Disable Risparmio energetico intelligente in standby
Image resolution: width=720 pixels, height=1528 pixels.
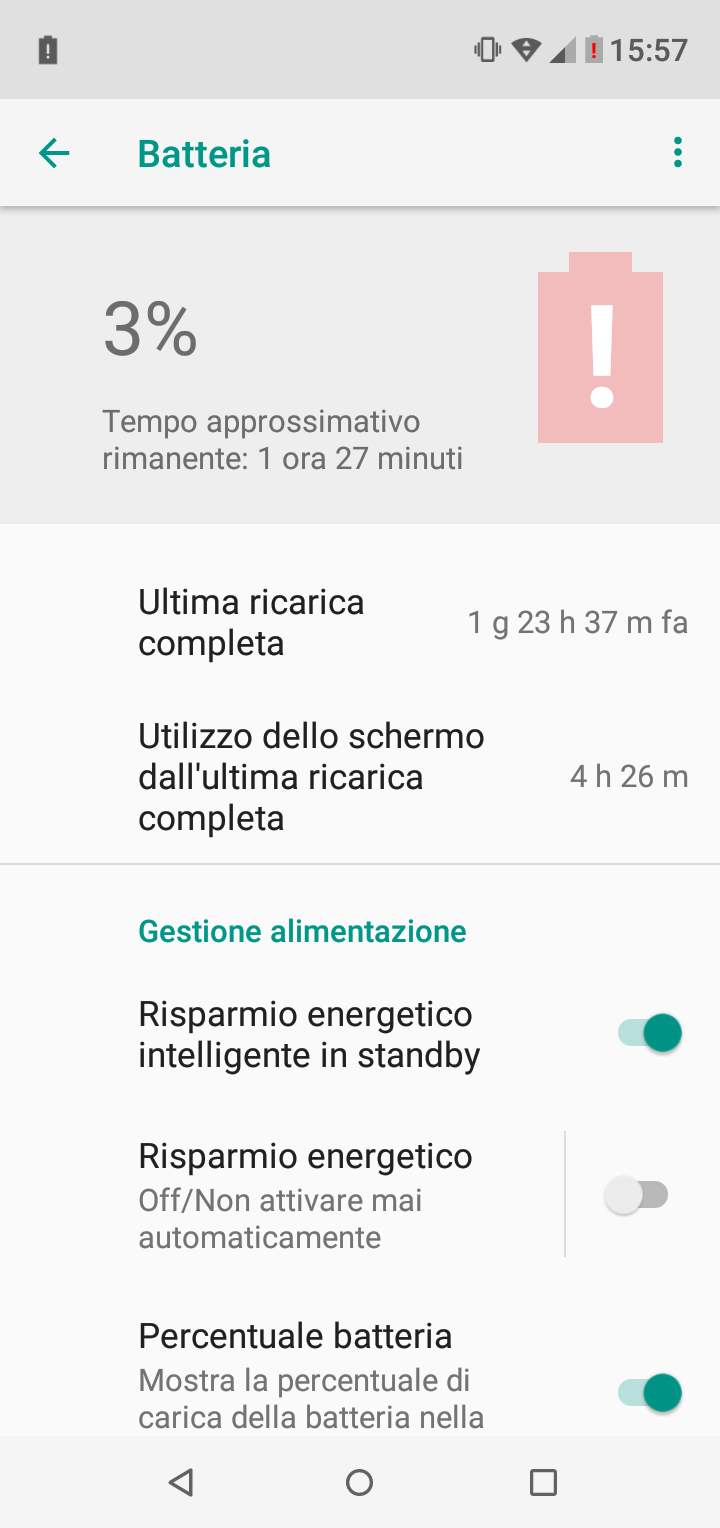coord(649,1033)
